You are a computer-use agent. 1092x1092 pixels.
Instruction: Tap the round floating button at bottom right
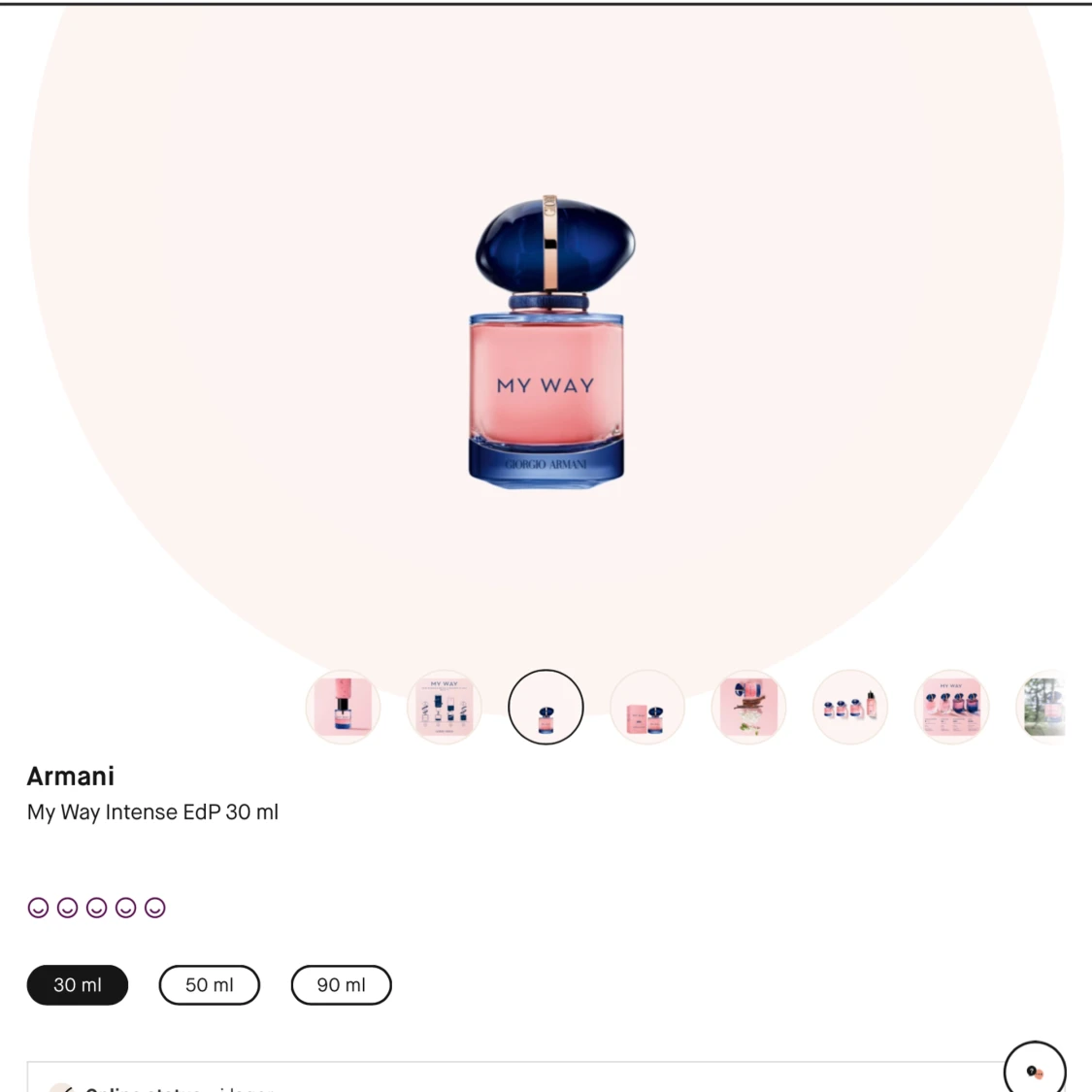point(1035,1070)
